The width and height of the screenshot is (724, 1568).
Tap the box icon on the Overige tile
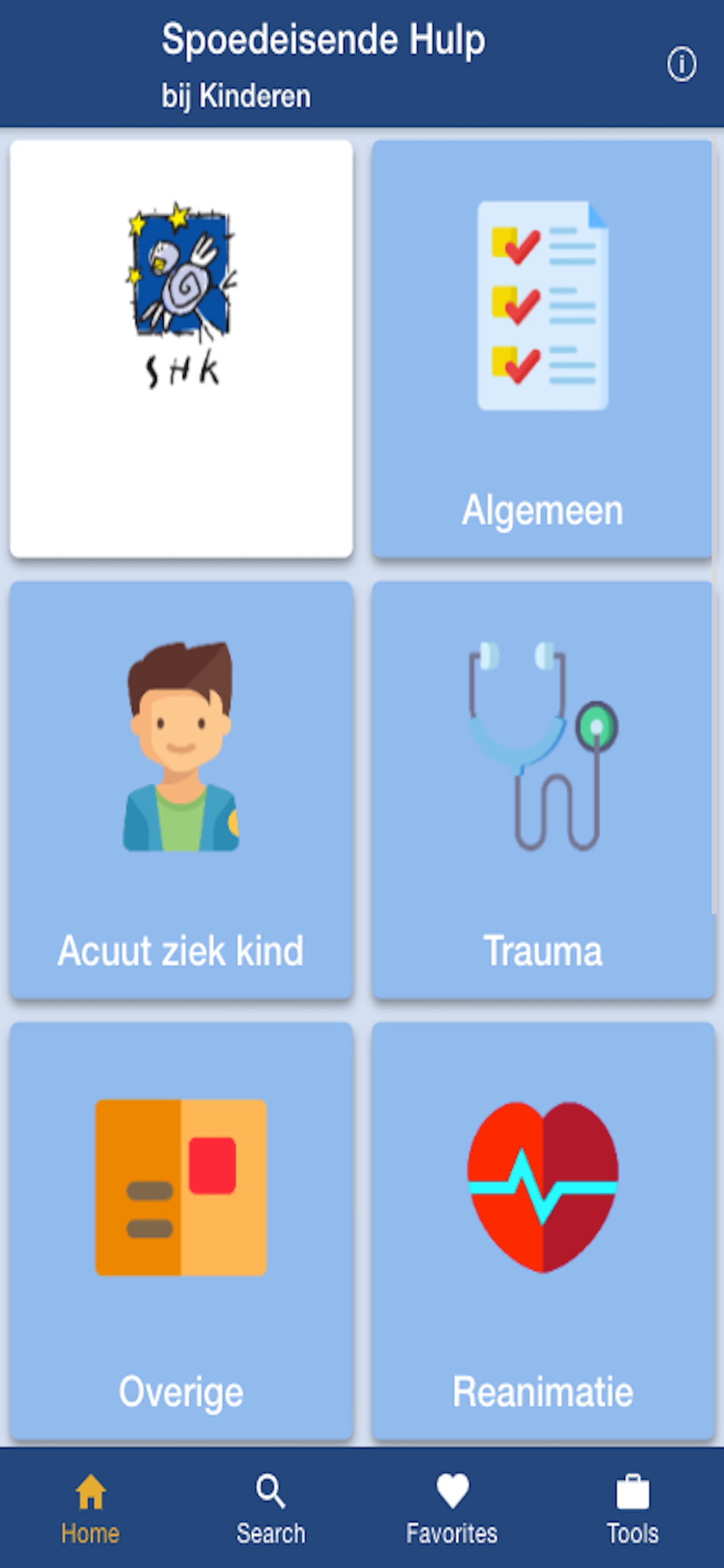181,1187
